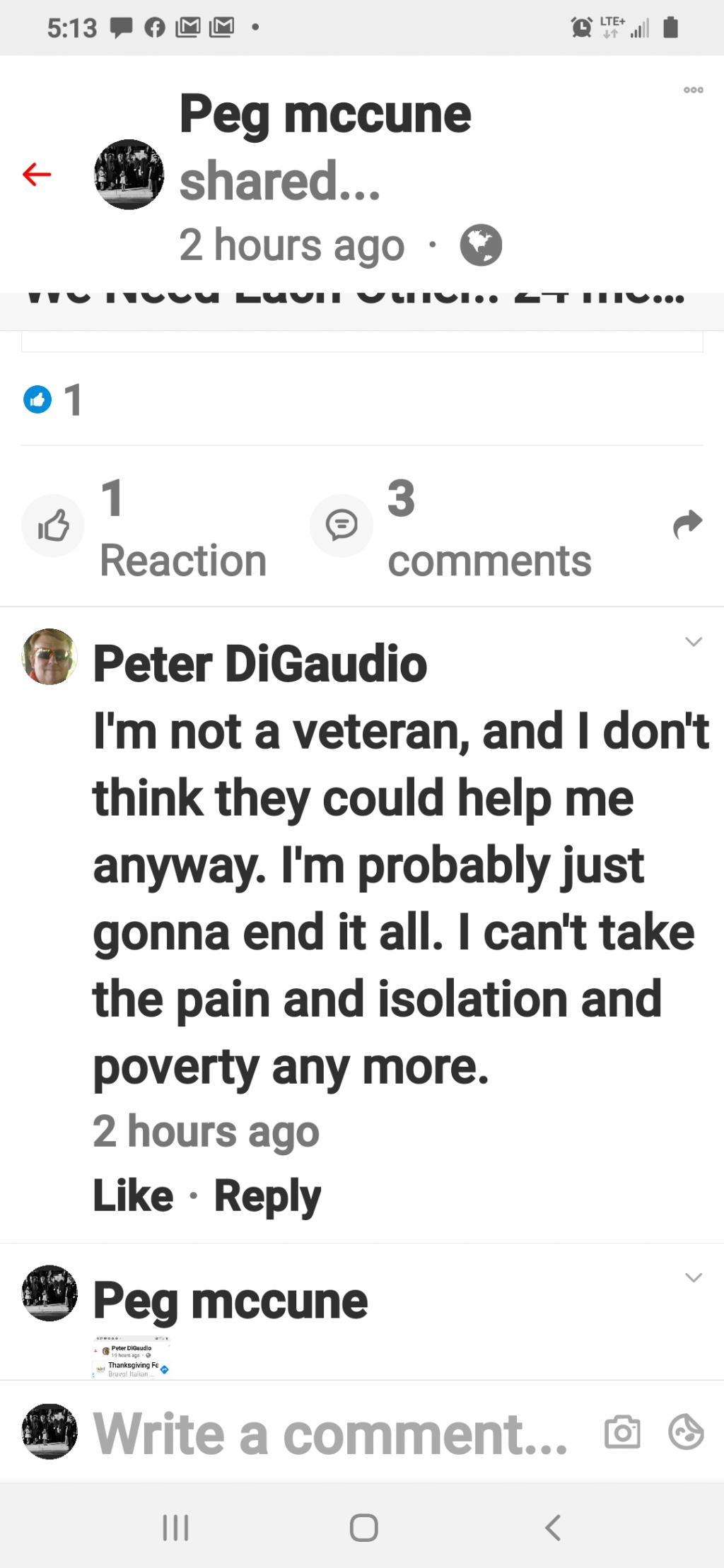Open recent apps from navigation bar
Image resolution: width=724 pixels, height=1568 pixels.
tap(175, 1527)
